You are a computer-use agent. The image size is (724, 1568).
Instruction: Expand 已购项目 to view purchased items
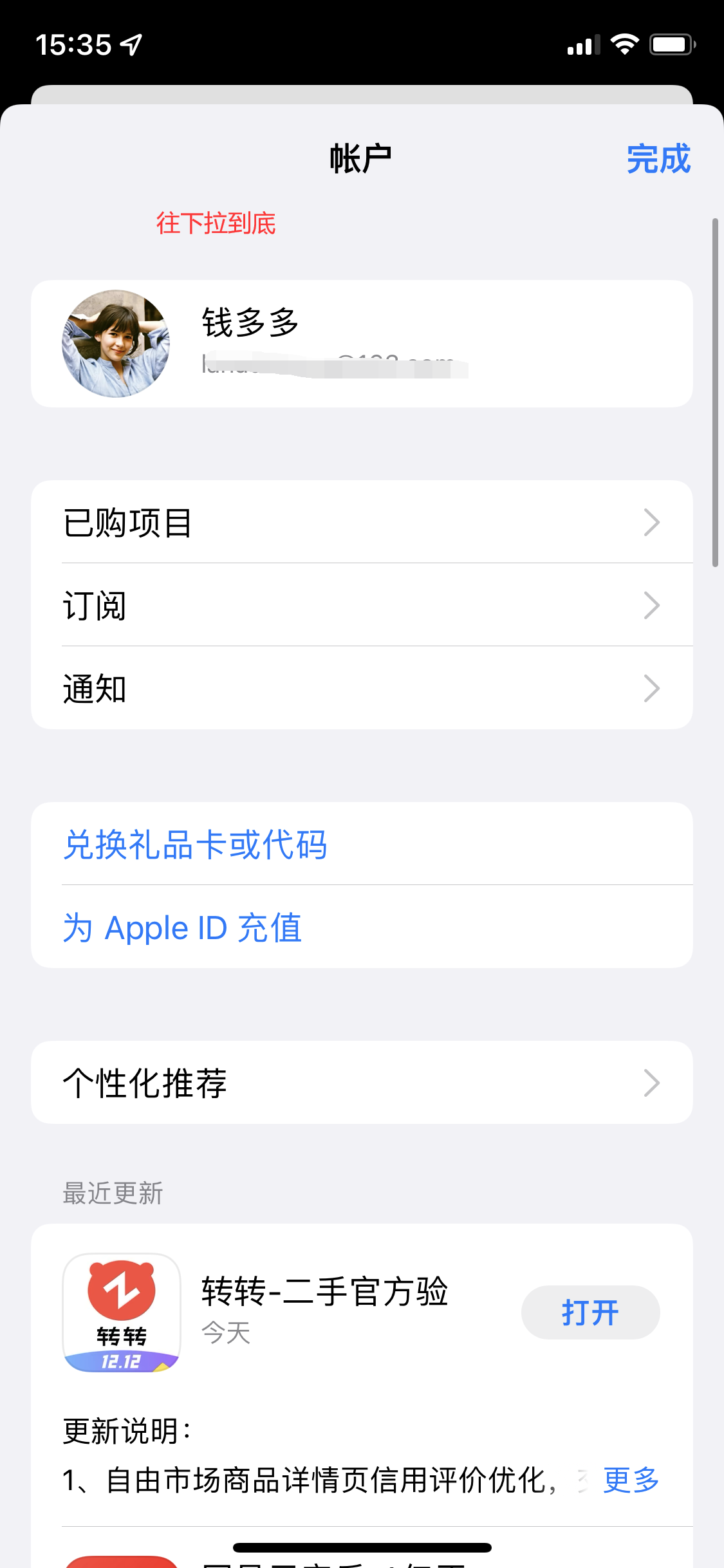point(362,521)
